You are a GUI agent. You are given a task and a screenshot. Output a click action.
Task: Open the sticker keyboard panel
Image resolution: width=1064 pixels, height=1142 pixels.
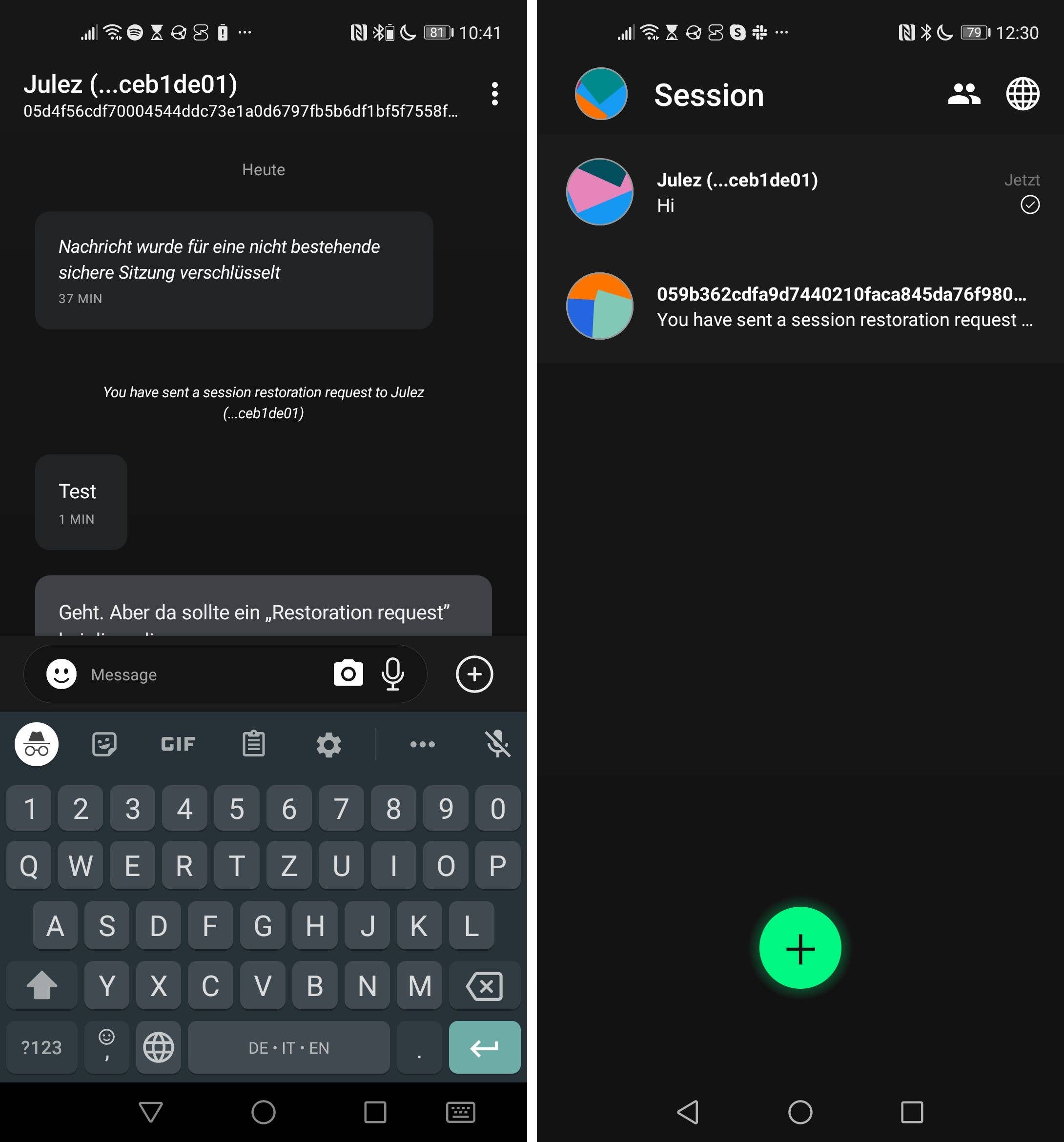tap(104, 744)
